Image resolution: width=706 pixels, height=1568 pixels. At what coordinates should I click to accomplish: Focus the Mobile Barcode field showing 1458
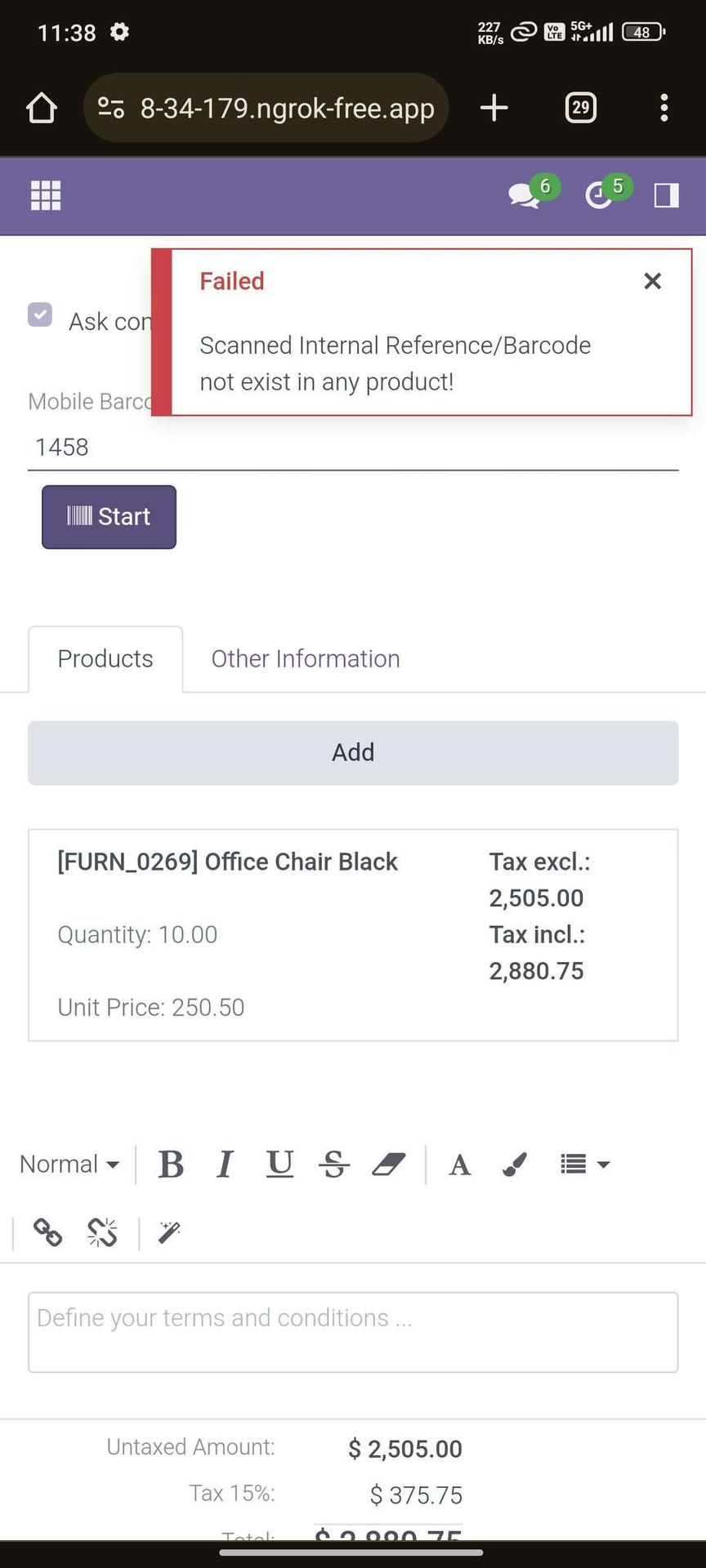353,447
